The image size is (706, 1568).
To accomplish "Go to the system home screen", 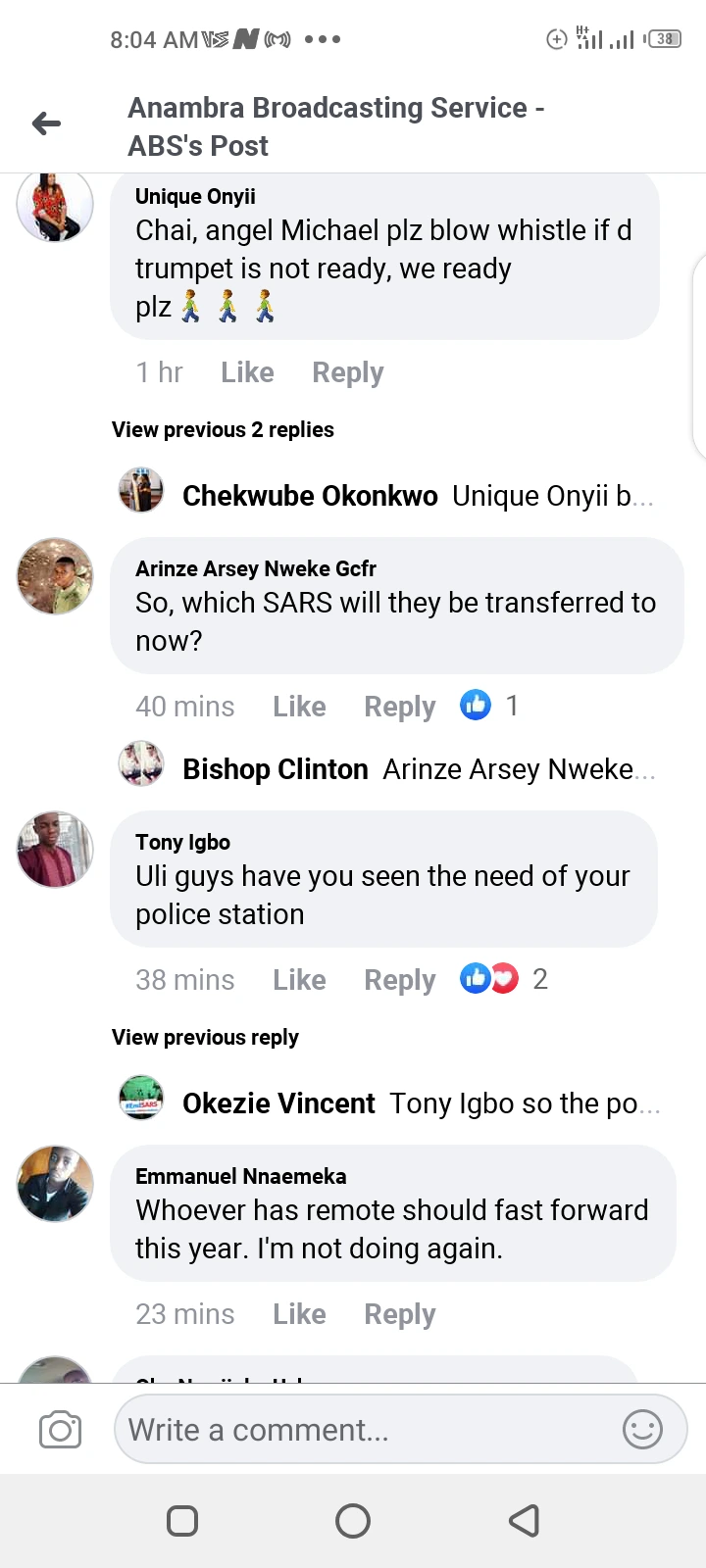I will point(353,1521).
